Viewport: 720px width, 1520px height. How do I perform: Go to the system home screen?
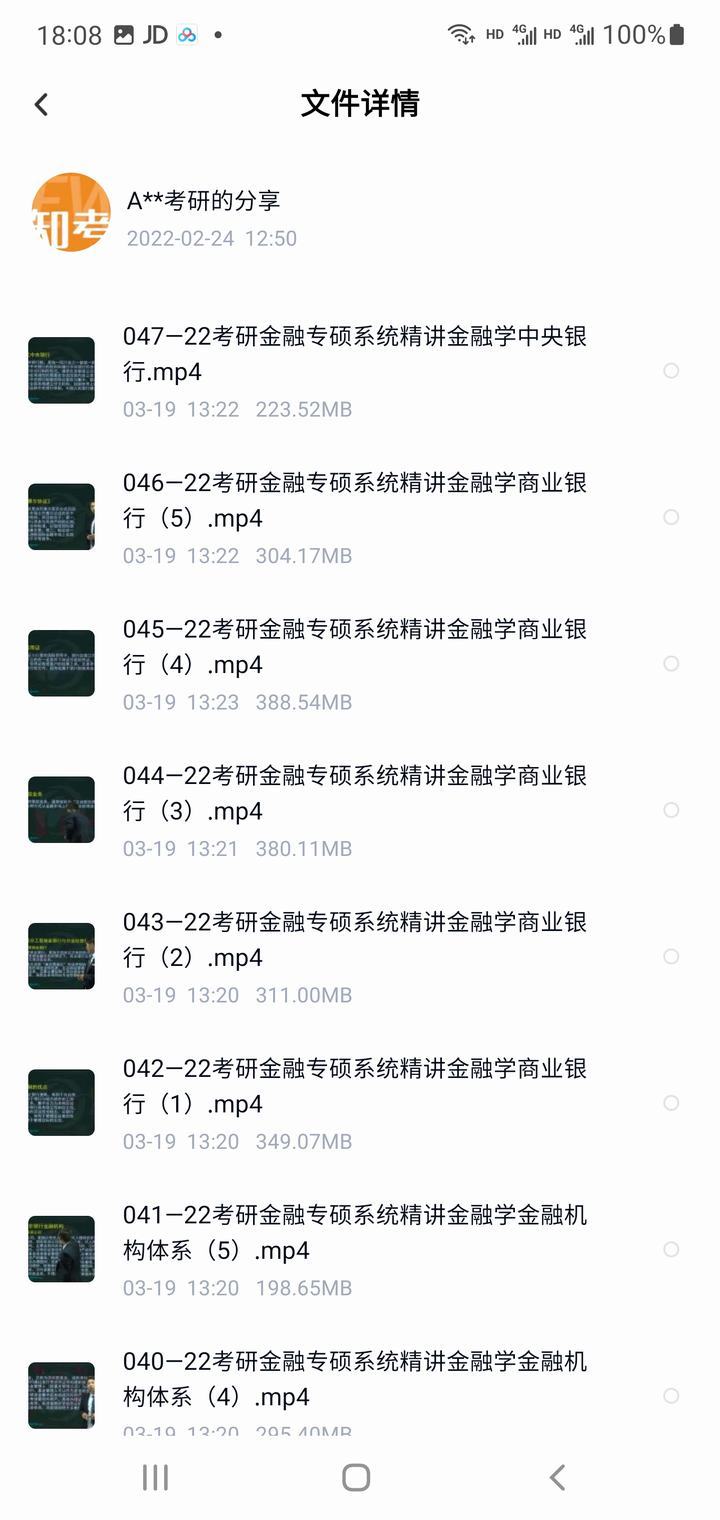tap(356, 1477)
